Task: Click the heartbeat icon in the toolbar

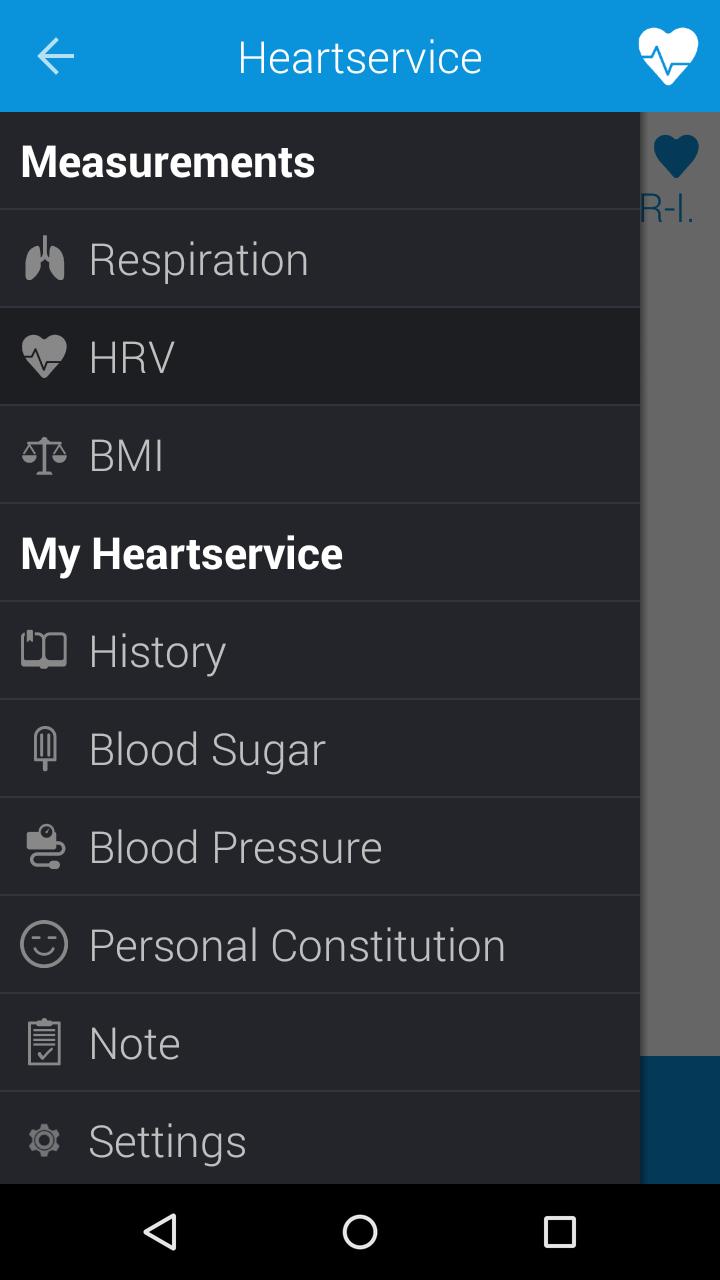Action: tap(667, 56)
